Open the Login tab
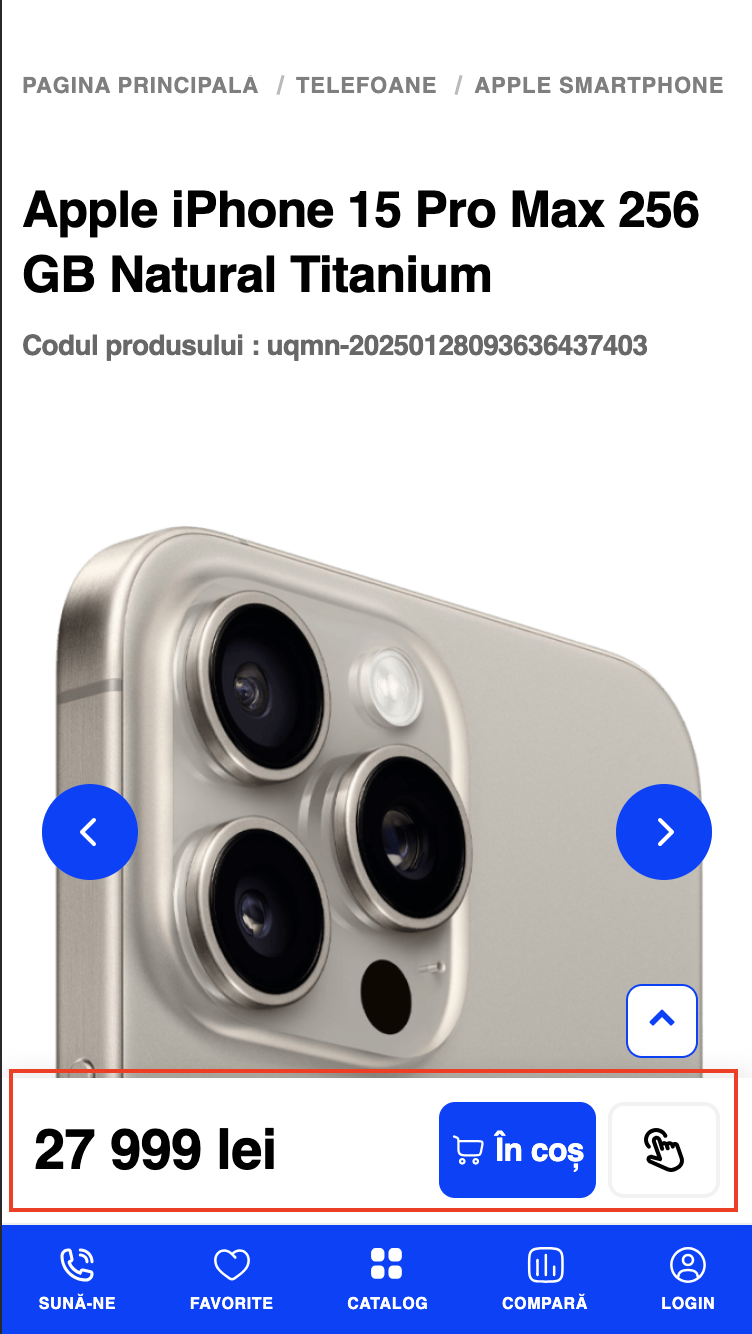This screenshot has height=1334, width=752. pyautogui.click(x=688, y=1279)
